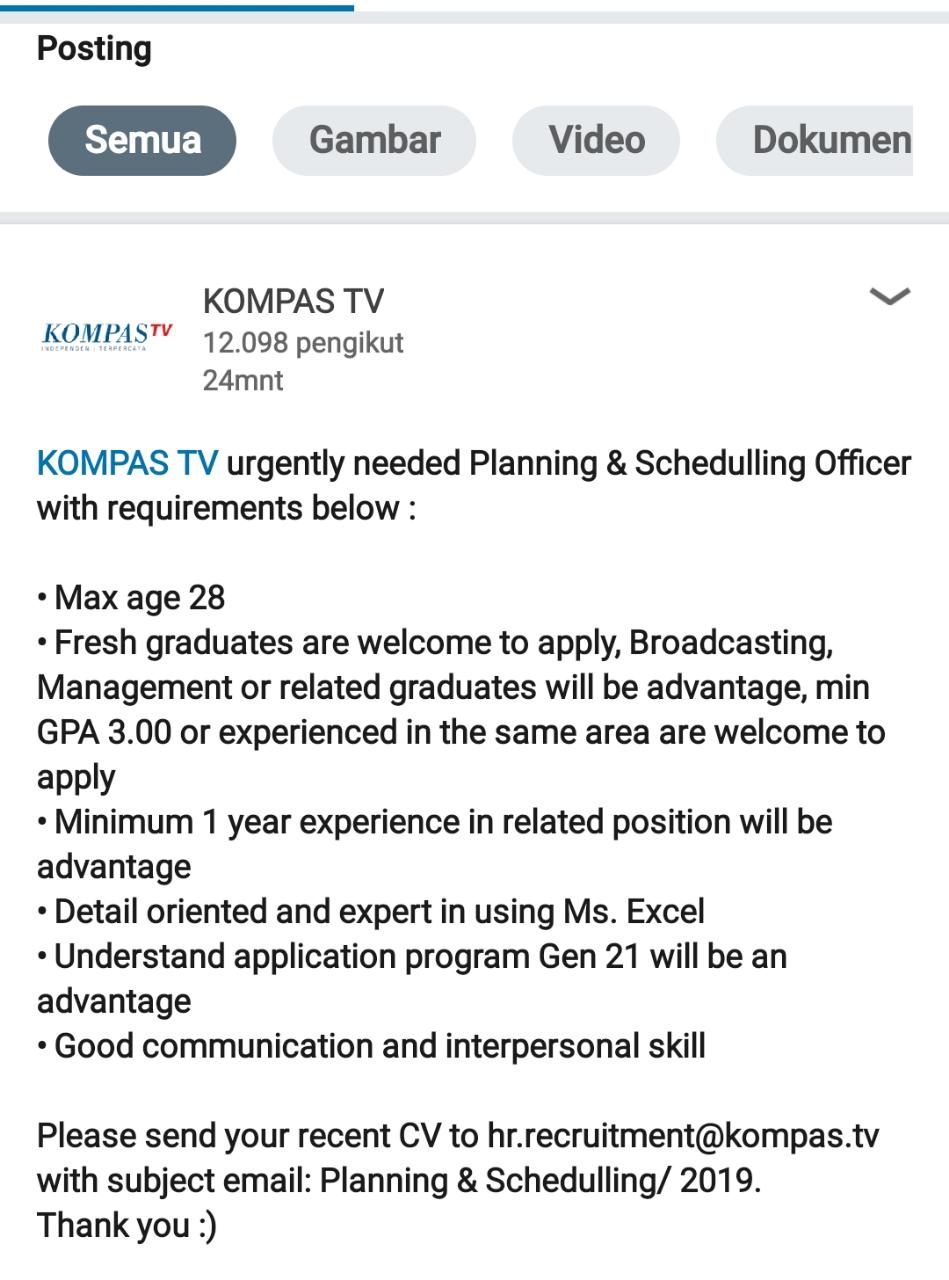
Task: Select the Semua filter chip
Action: (142, 141)
